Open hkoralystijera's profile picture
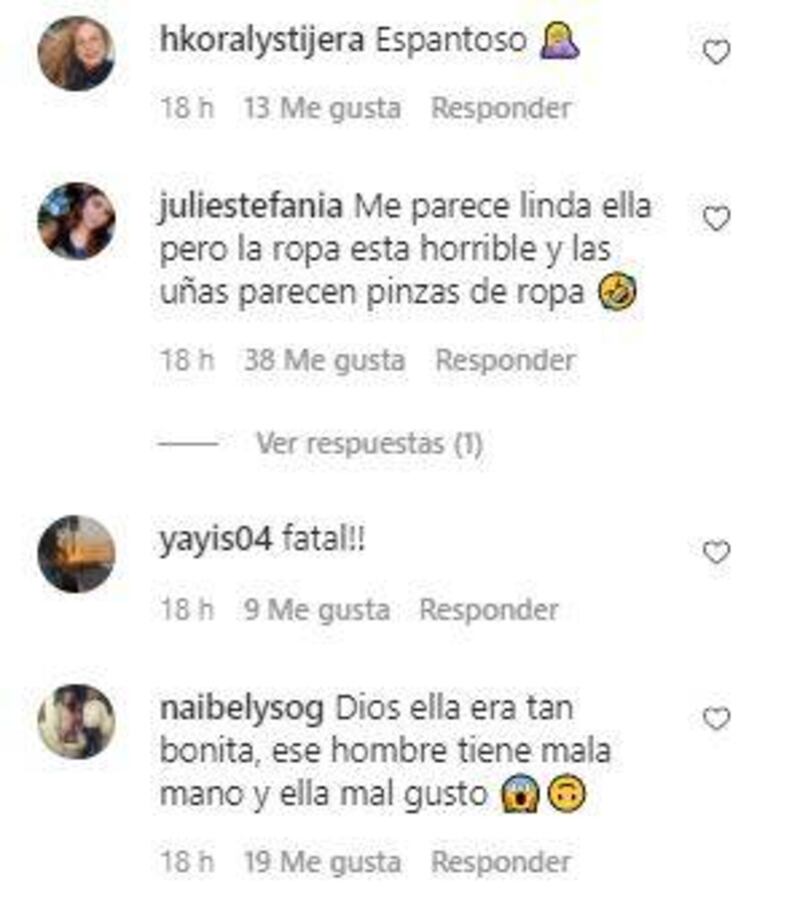The width and height of the screenshot is (800, 899). click(76, 54)
